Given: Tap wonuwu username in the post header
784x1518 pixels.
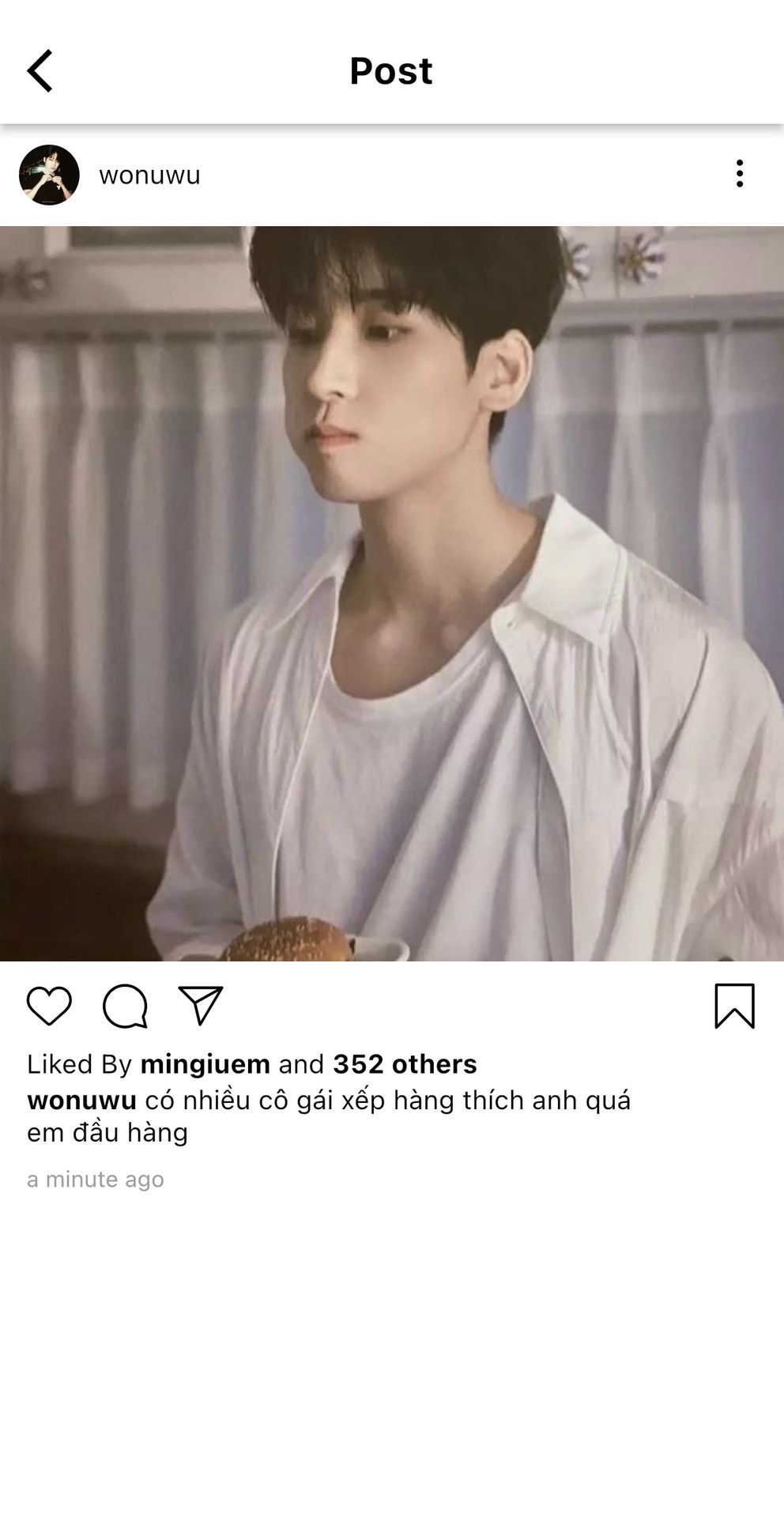Looking at the screenshot, I should (x=149, y=175).
